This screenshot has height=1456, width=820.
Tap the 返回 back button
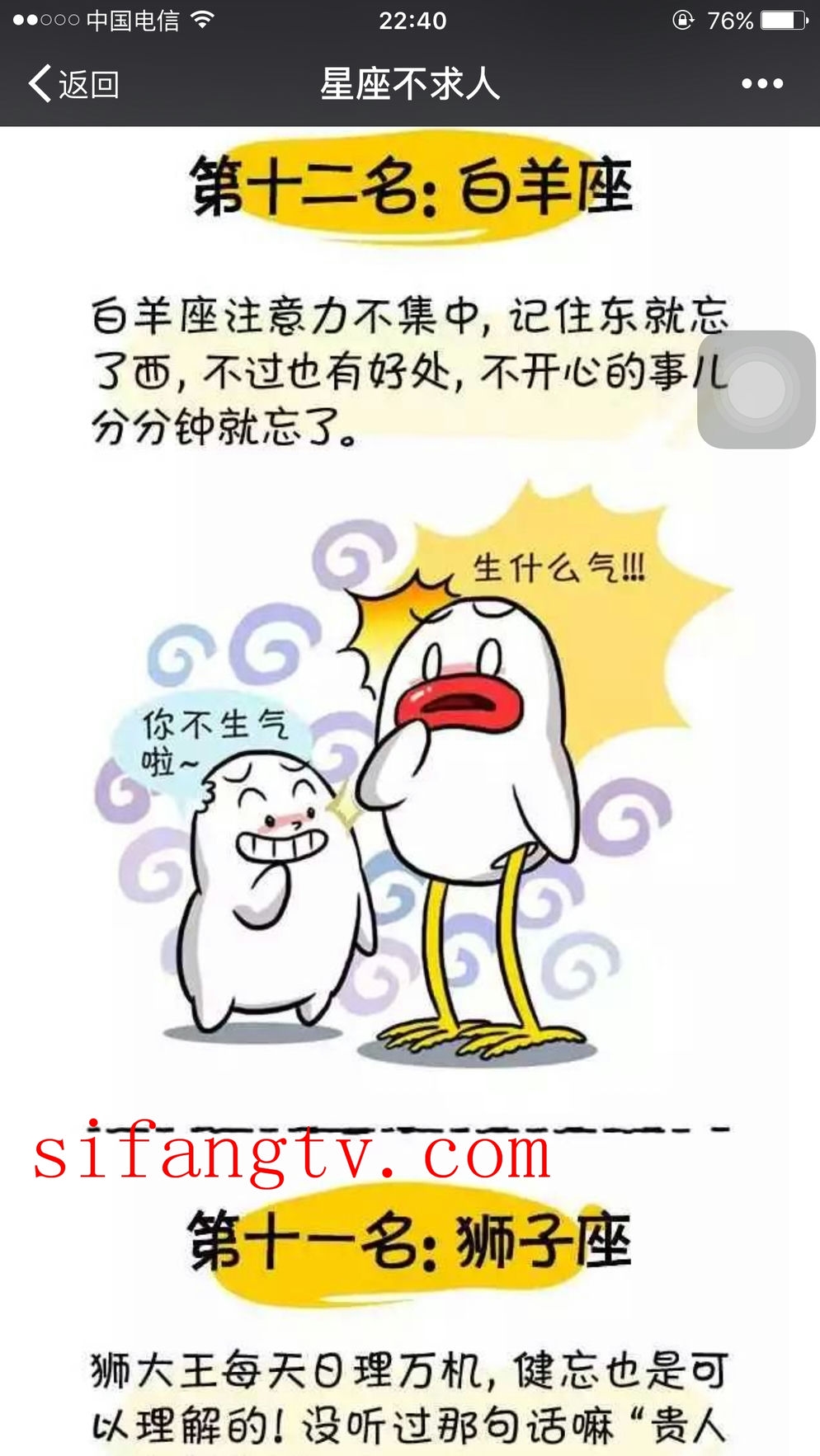[73, 84]
